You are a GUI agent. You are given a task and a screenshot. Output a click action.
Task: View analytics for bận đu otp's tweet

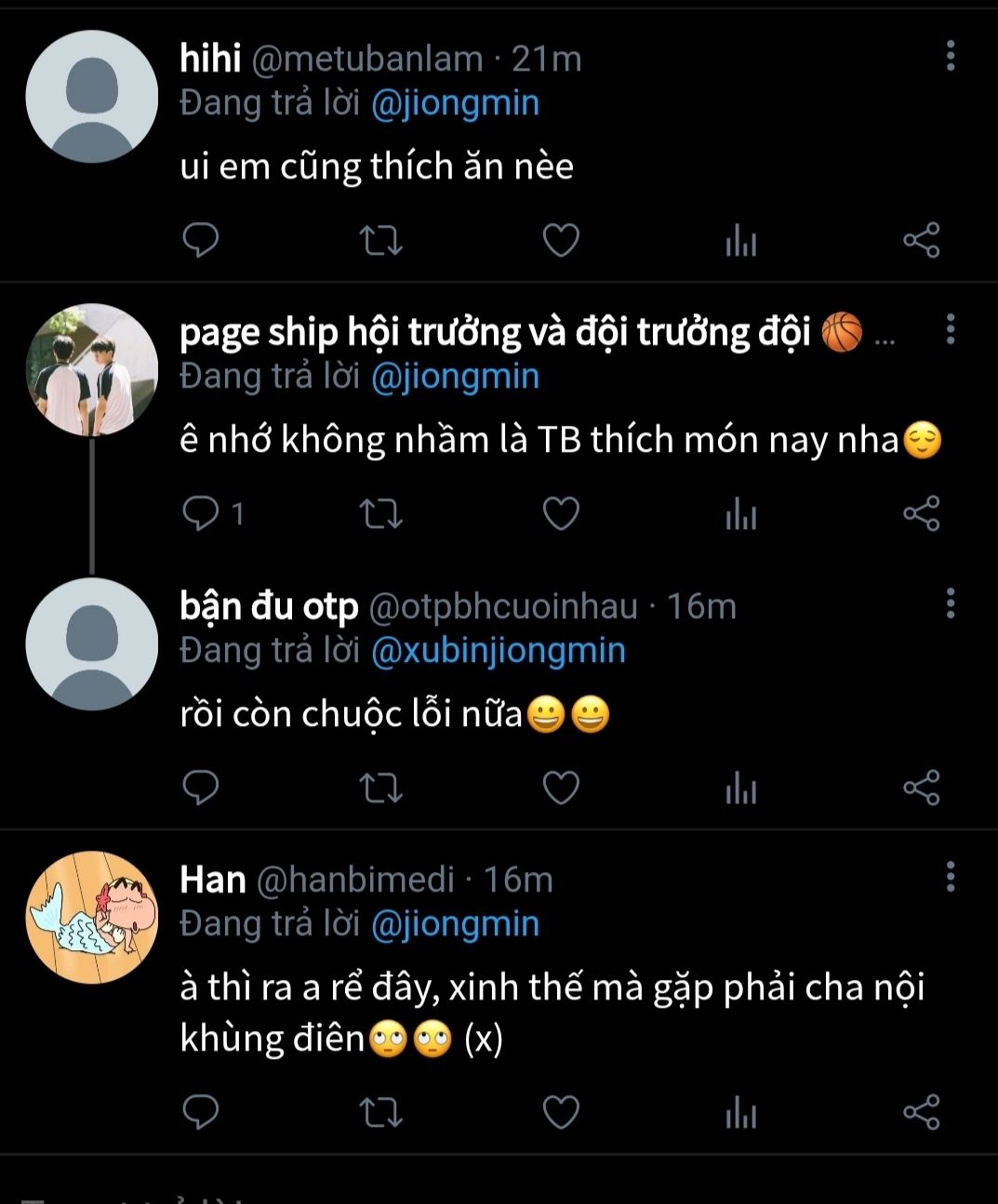[x=740, y=788]
